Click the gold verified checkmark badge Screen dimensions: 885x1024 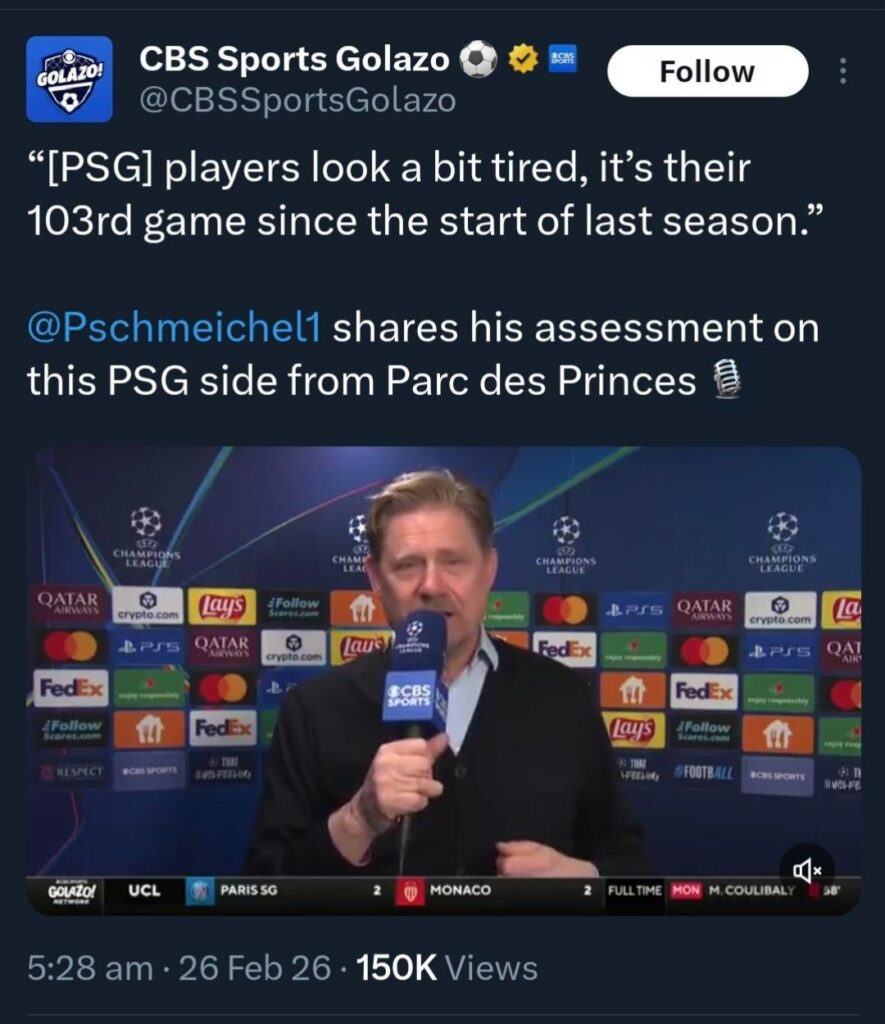coord(521,58)
